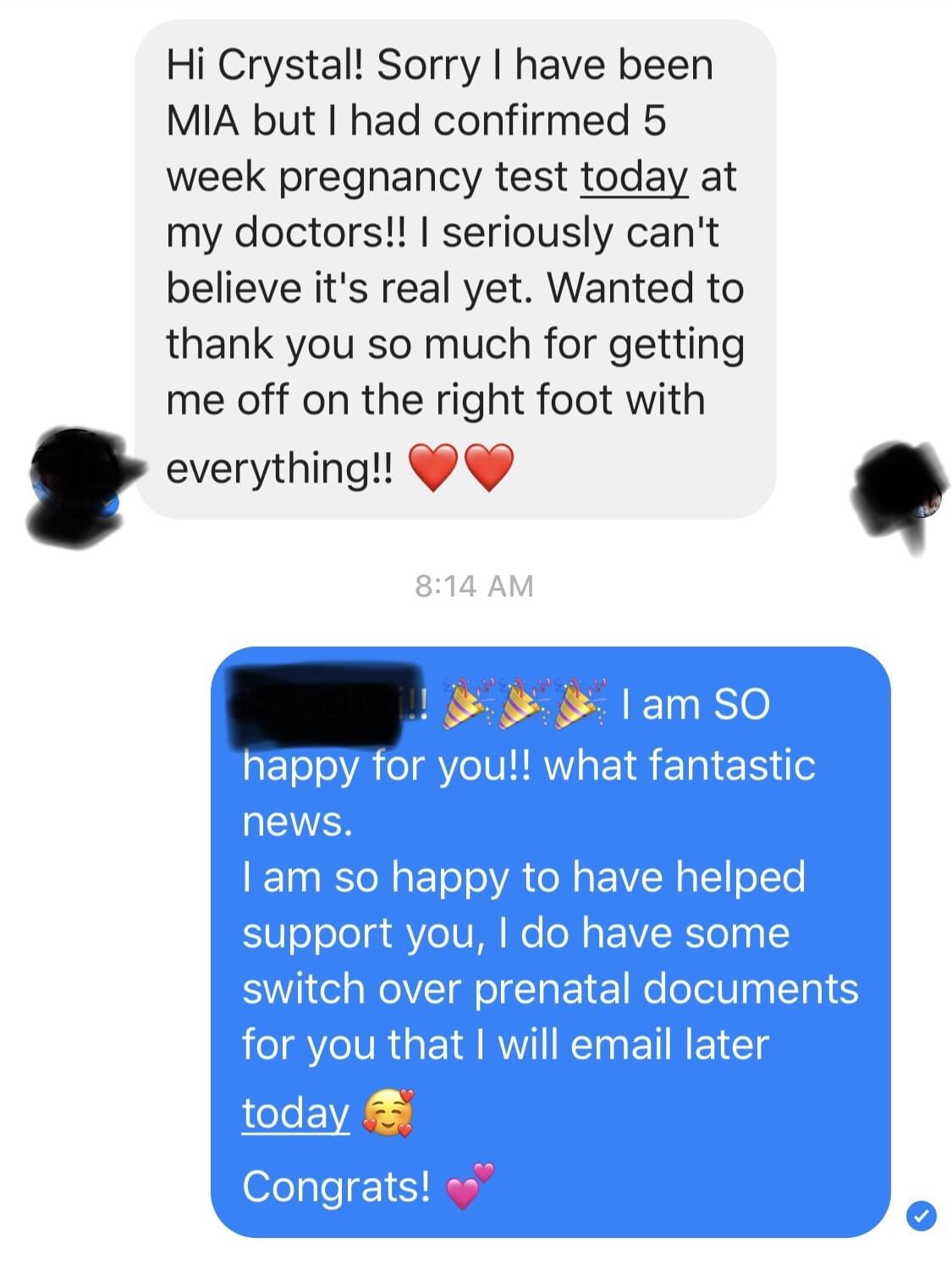Tap underlined 'today' in Crystal pregnancy message
The width and height of the screenshot is (952, 1271).
click(634, 177)
